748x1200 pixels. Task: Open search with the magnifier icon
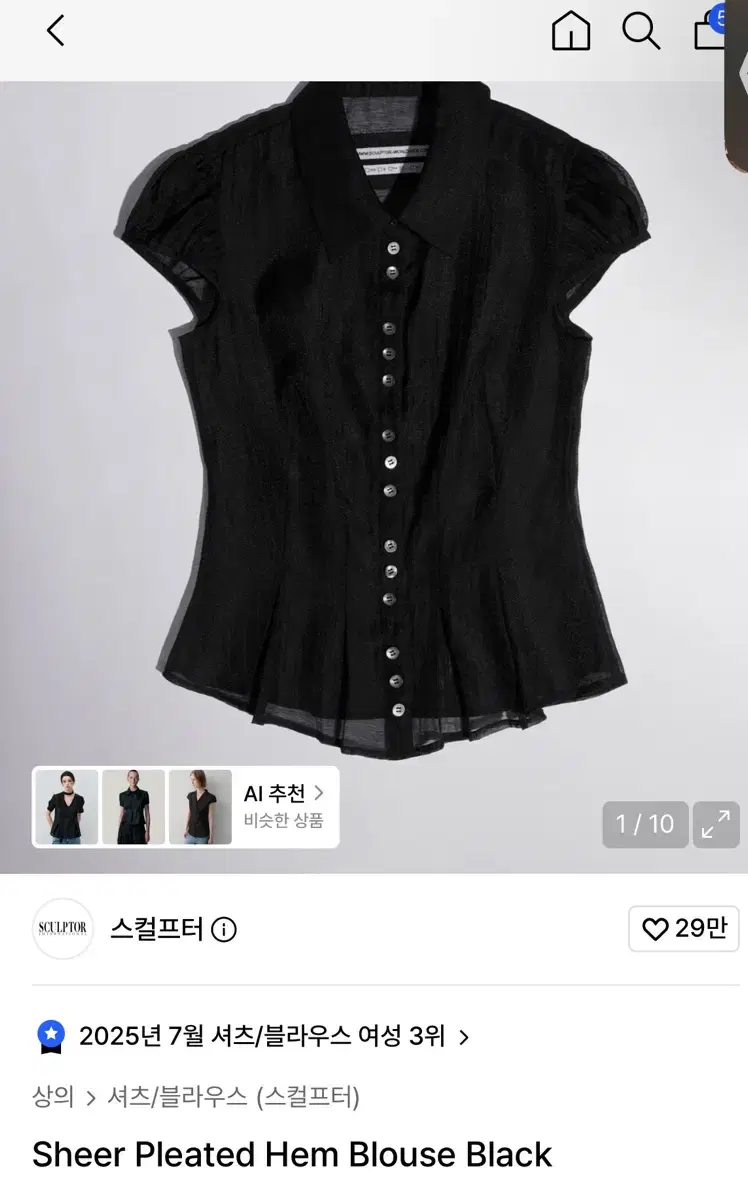click(641, 31)
